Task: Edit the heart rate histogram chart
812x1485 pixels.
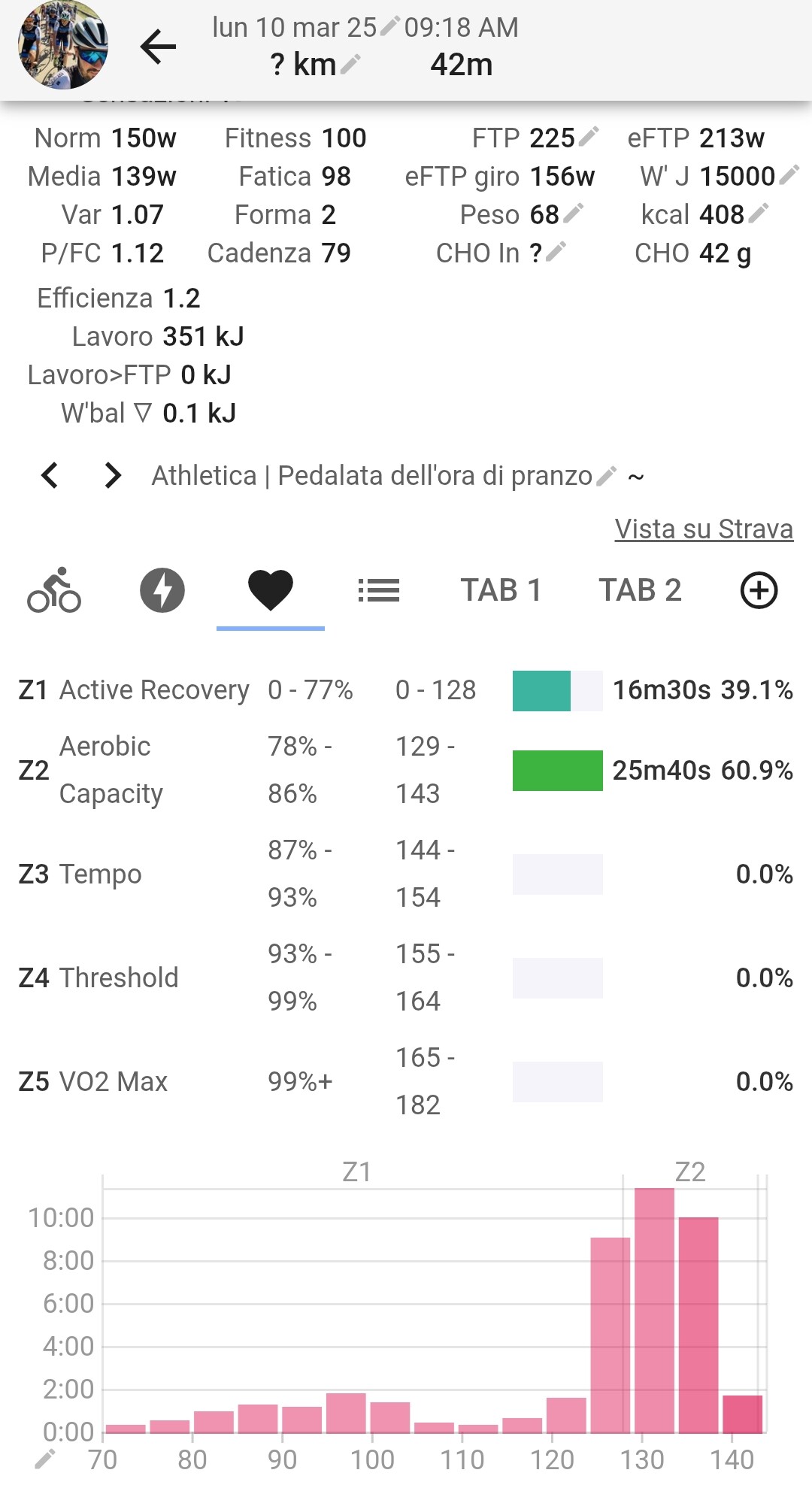Action: tap(45, 1459)
